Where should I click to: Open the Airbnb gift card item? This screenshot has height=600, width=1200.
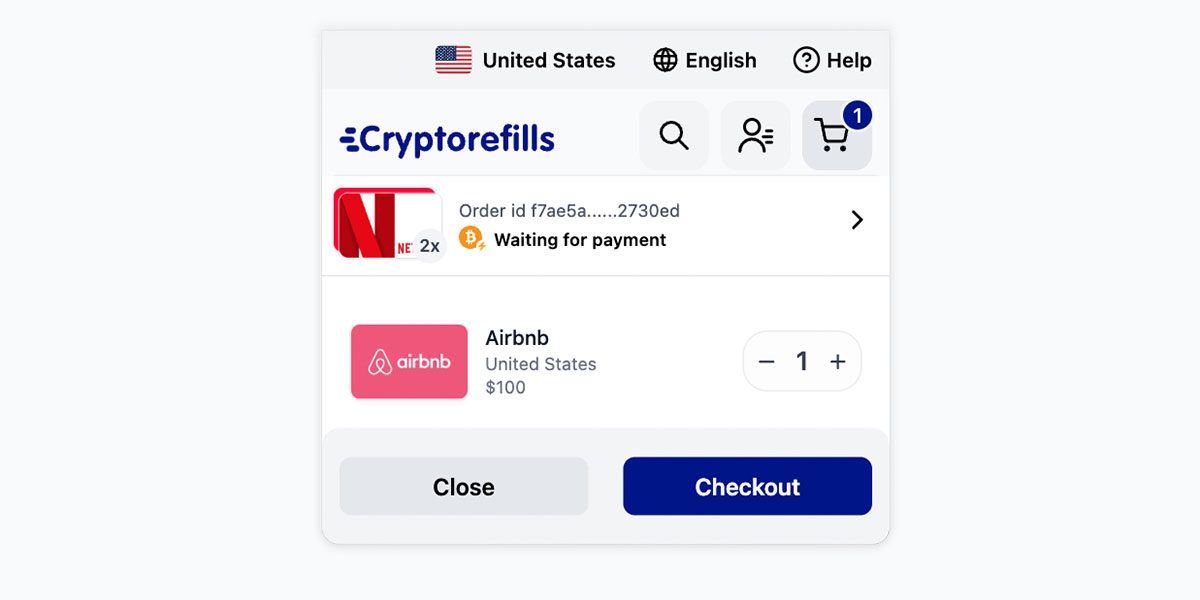[409, 362]
